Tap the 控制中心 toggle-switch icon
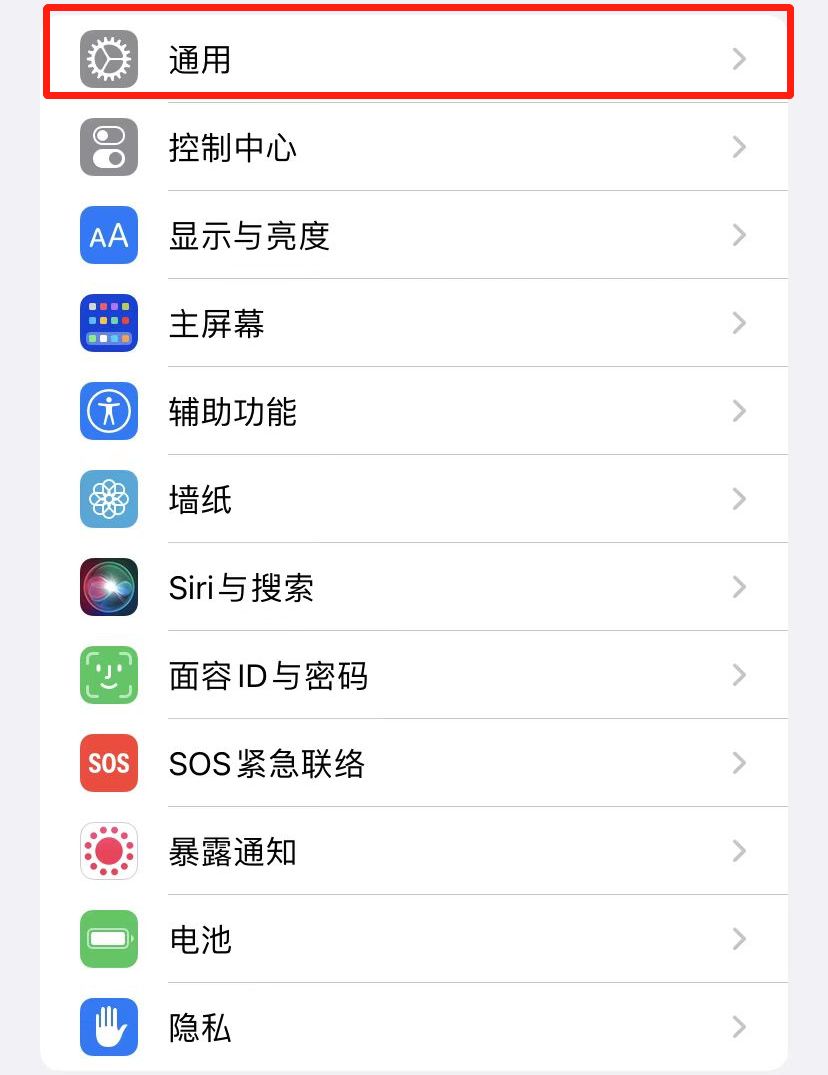Screen dimensions: 828x1075 click(108, 147)
